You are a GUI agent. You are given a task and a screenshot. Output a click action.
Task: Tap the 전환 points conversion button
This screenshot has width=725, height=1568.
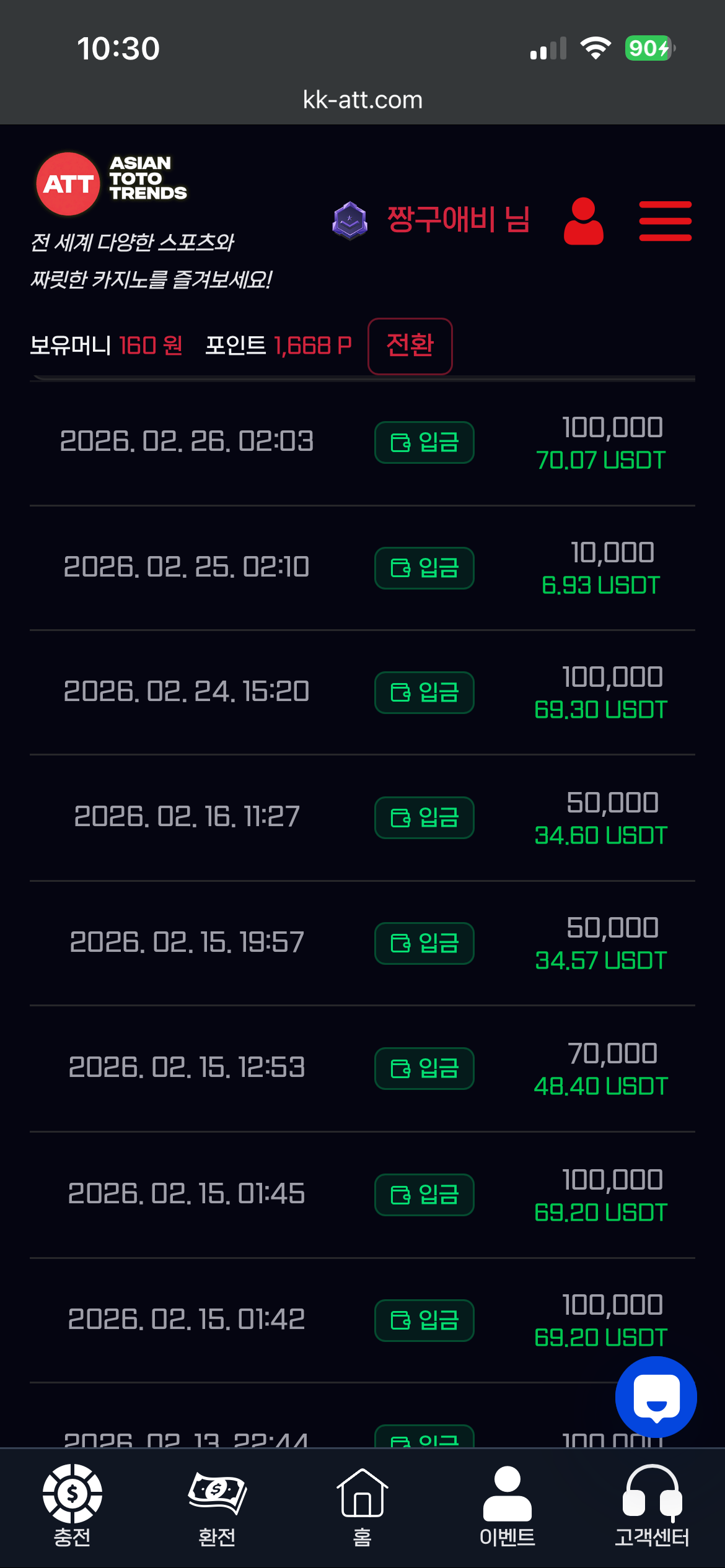[410, 346]
